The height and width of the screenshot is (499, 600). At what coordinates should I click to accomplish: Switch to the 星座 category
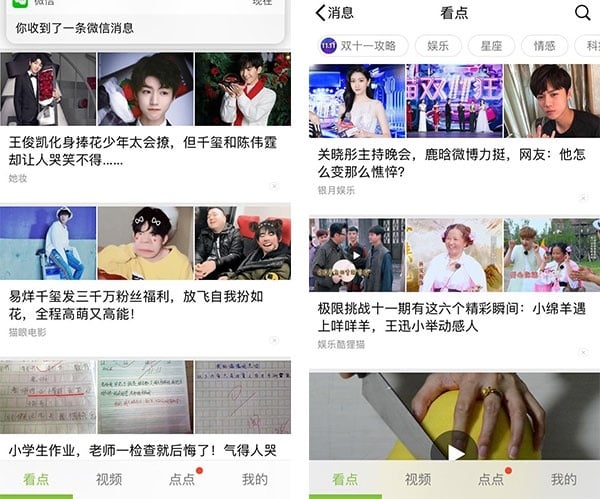[492, 45]
